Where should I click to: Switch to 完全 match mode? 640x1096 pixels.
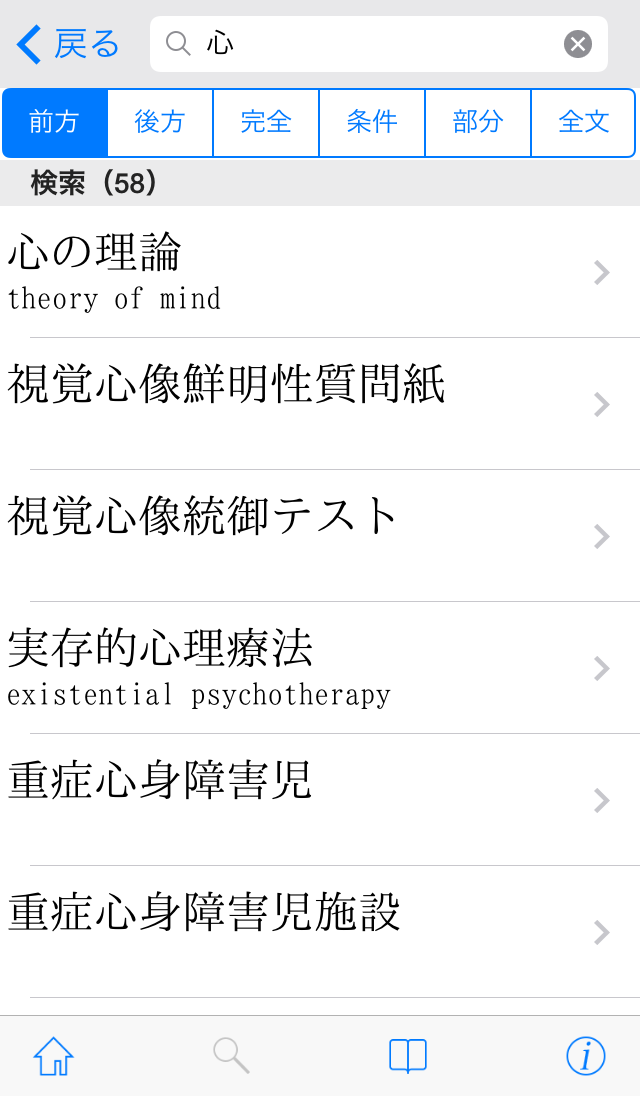pos(266,122)
